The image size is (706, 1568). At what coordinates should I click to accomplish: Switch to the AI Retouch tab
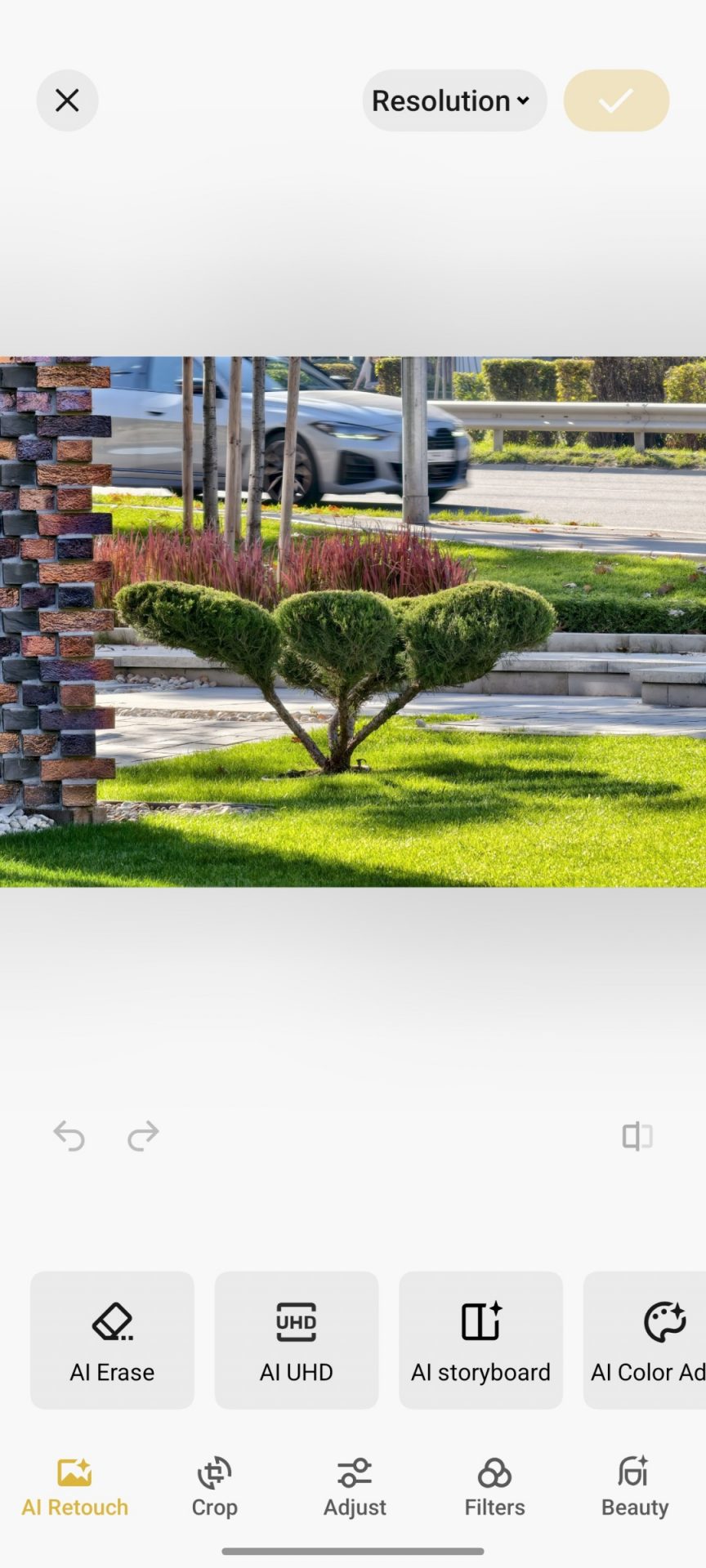pyautogui.click(x=74, y=1488)
